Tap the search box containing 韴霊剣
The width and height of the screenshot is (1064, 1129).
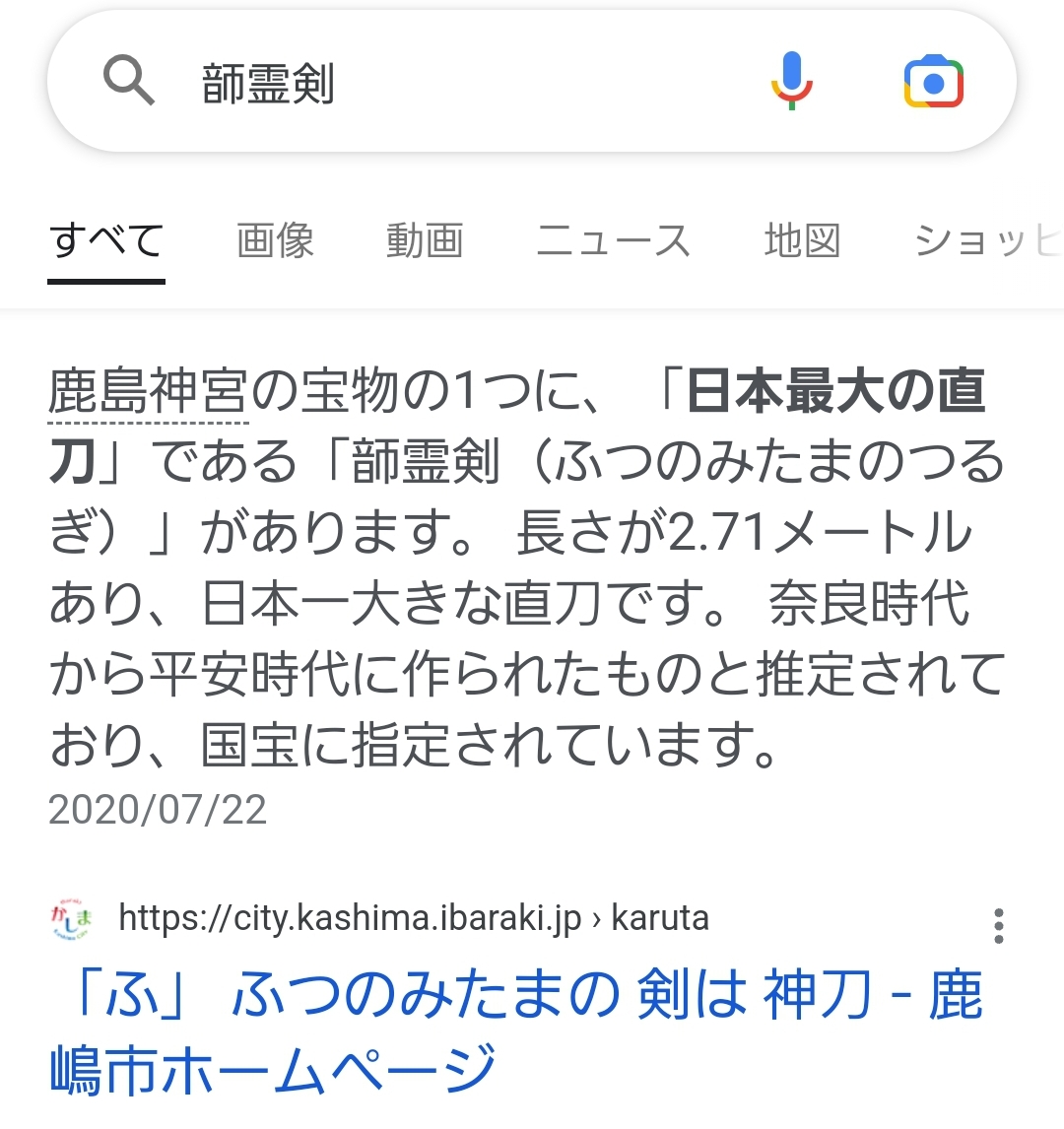(x=443, y=83)
